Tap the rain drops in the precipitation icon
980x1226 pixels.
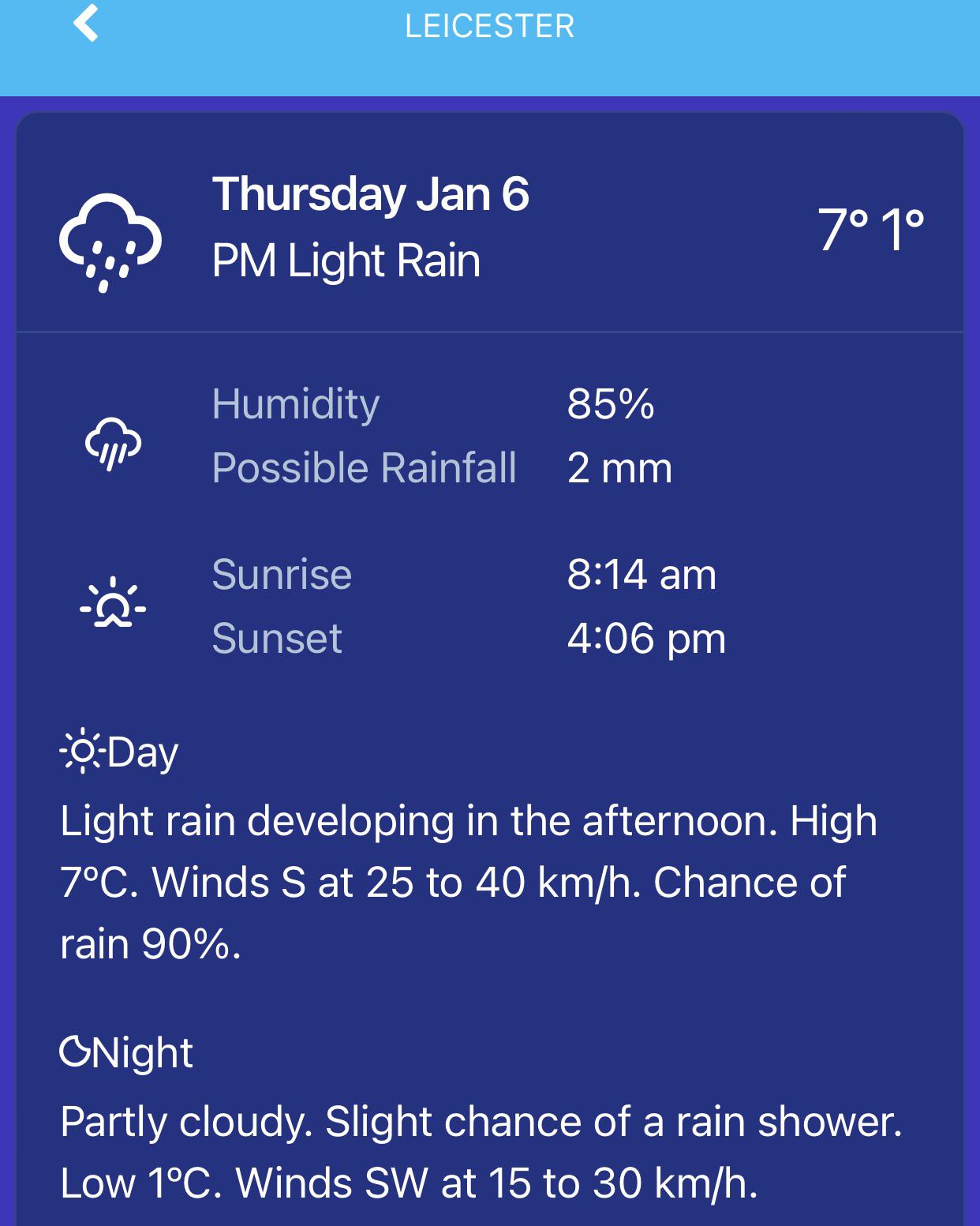point(114,456)
